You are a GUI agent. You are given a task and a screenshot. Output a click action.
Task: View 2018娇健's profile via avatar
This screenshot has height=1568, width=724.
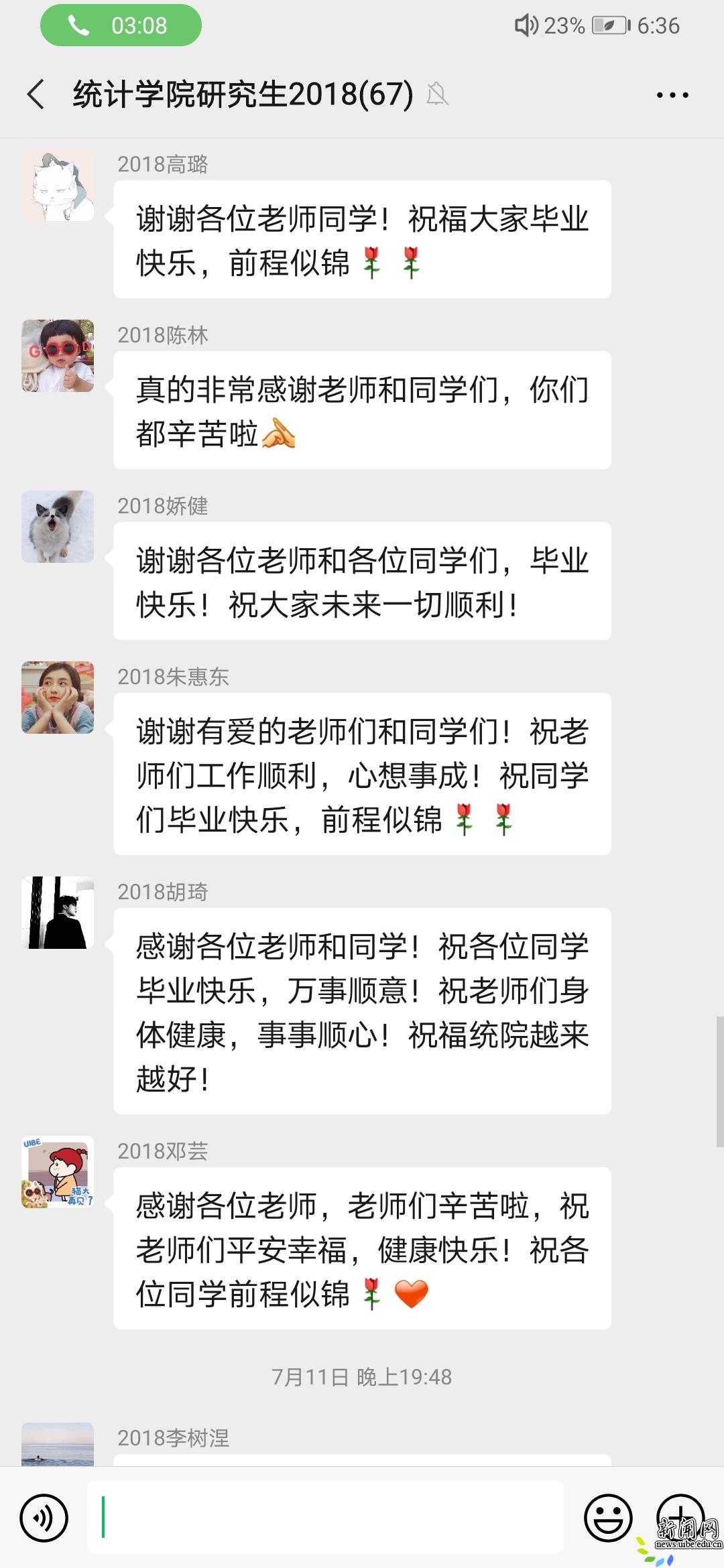pos(58,527)
